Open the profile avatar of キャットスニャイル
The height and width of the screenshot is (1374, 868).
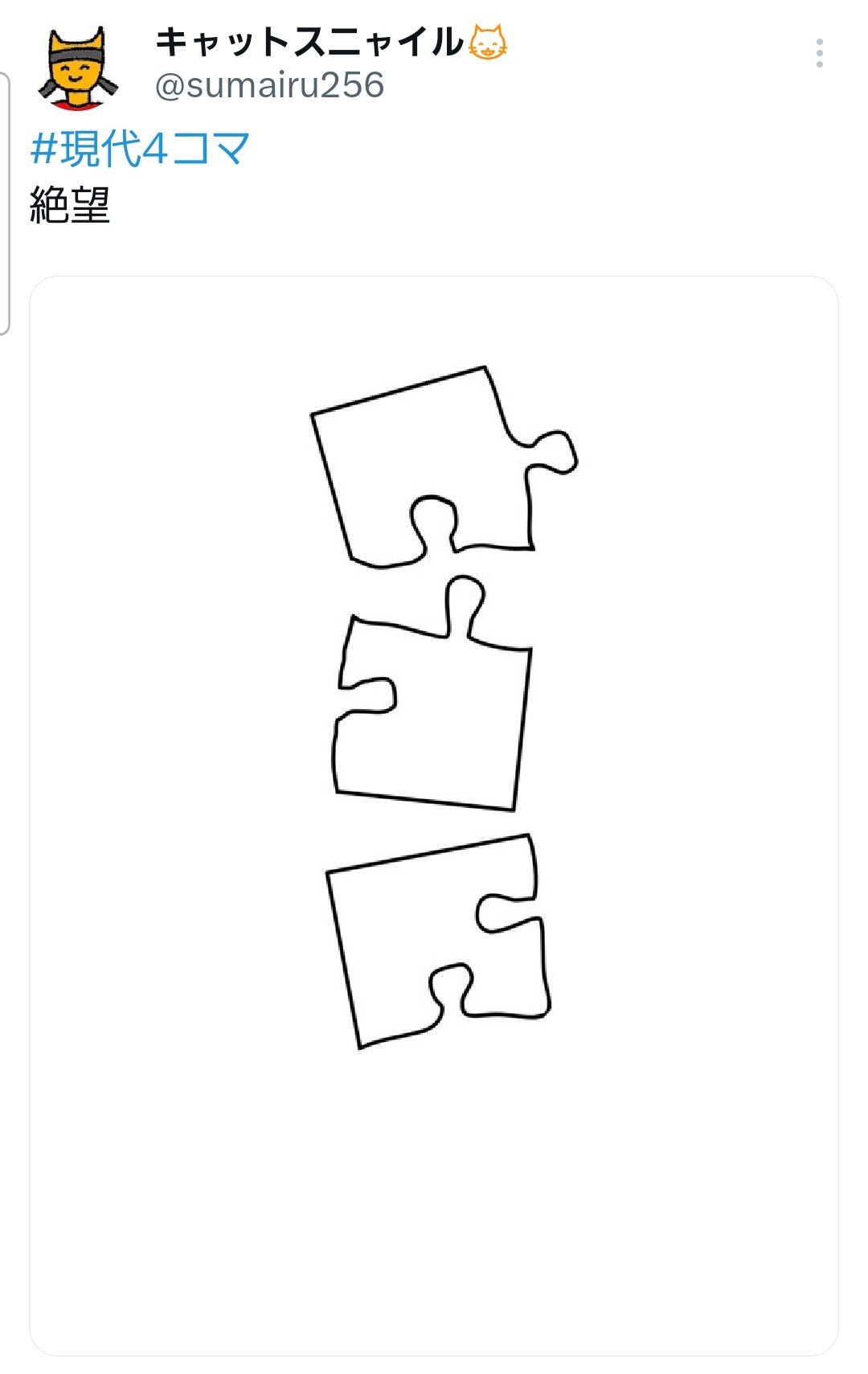(x=77, y=68)
